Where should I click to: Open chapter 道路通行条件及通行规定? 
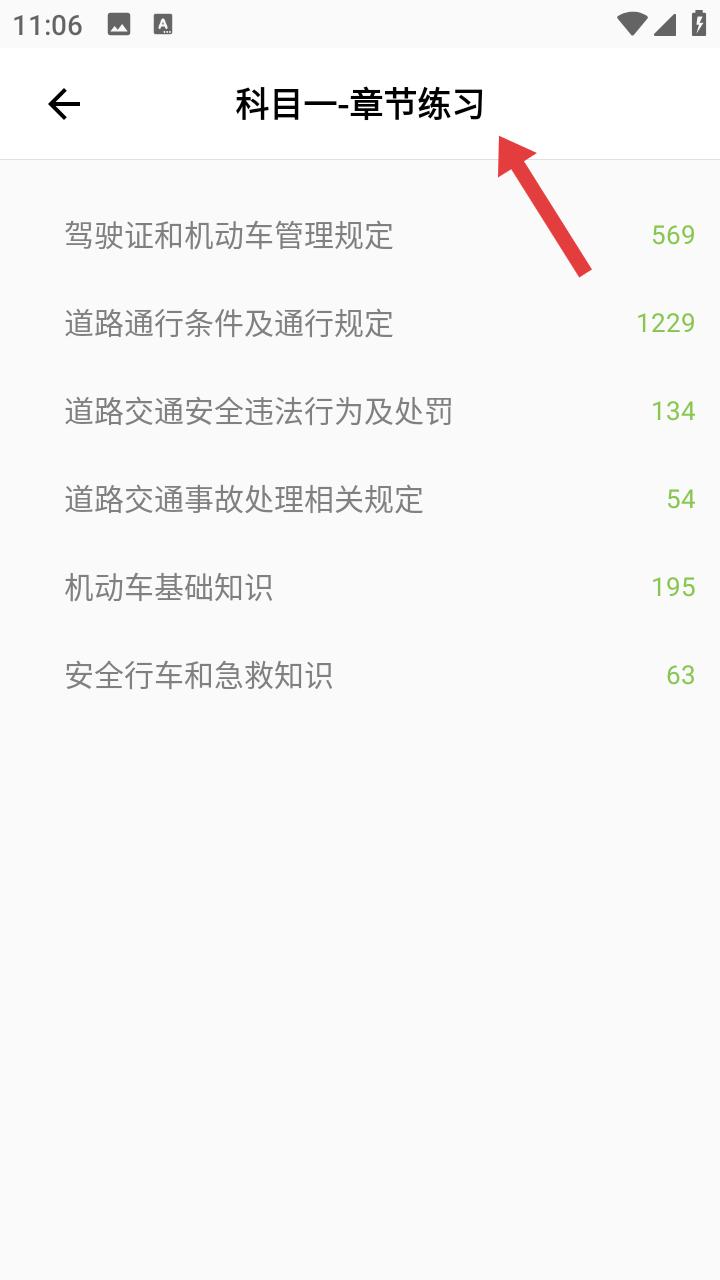click(360, 323)
